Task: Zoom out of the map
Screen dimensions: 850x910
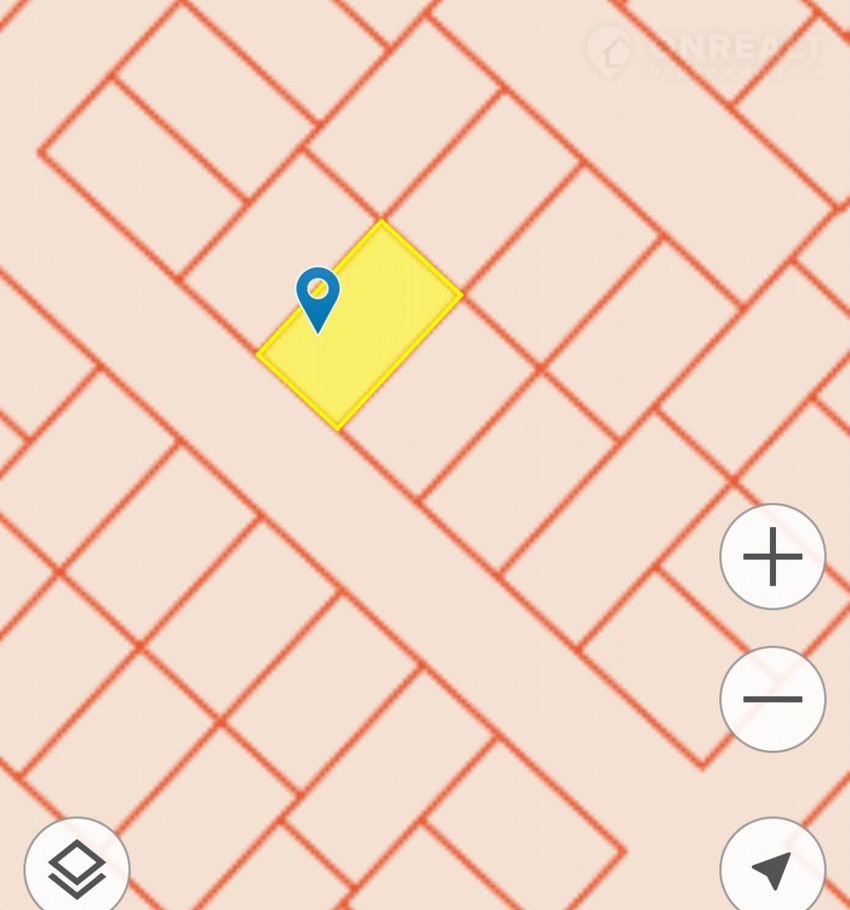Action: coord(772,699)
